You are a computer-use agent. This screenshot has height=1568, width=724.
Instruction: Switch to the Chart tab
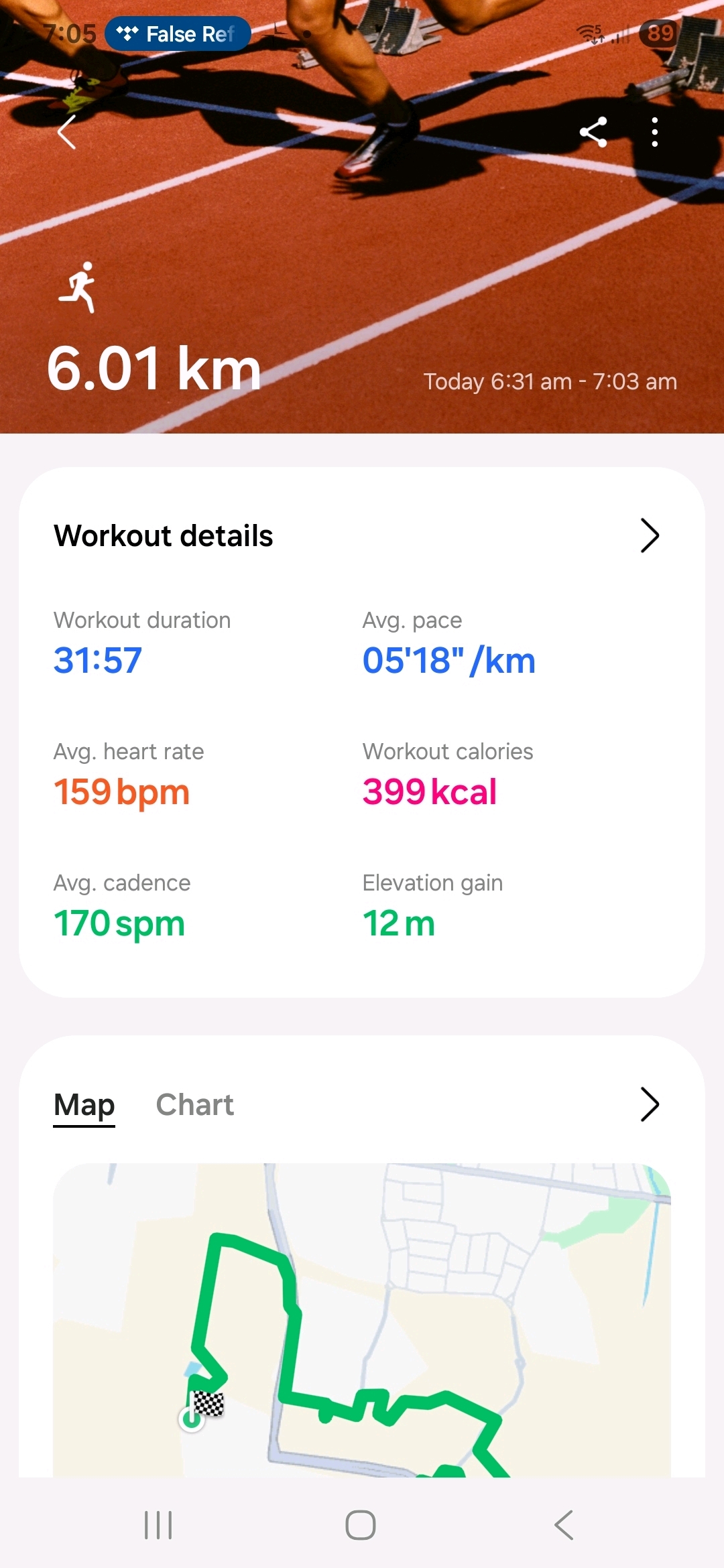[194, 1104]
